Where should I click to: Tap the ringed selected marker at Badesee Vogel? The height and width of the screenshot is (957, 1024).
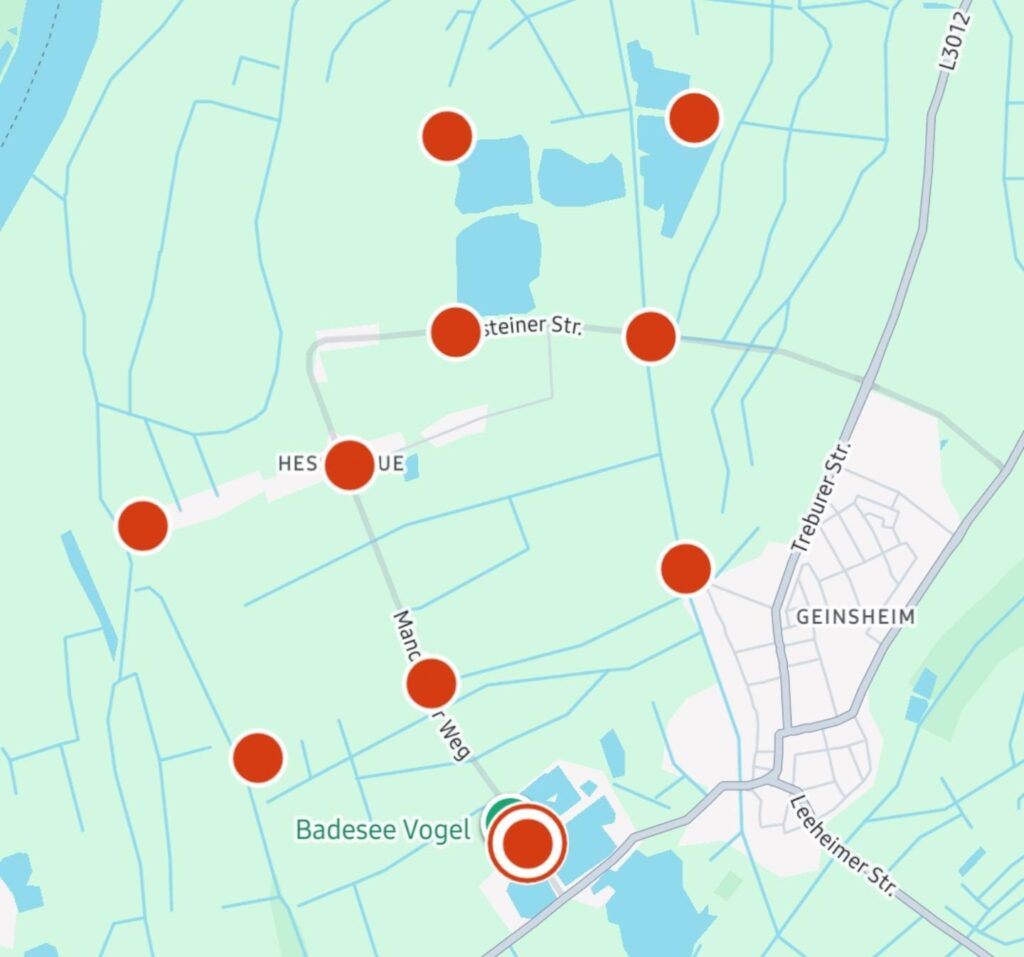528,845
